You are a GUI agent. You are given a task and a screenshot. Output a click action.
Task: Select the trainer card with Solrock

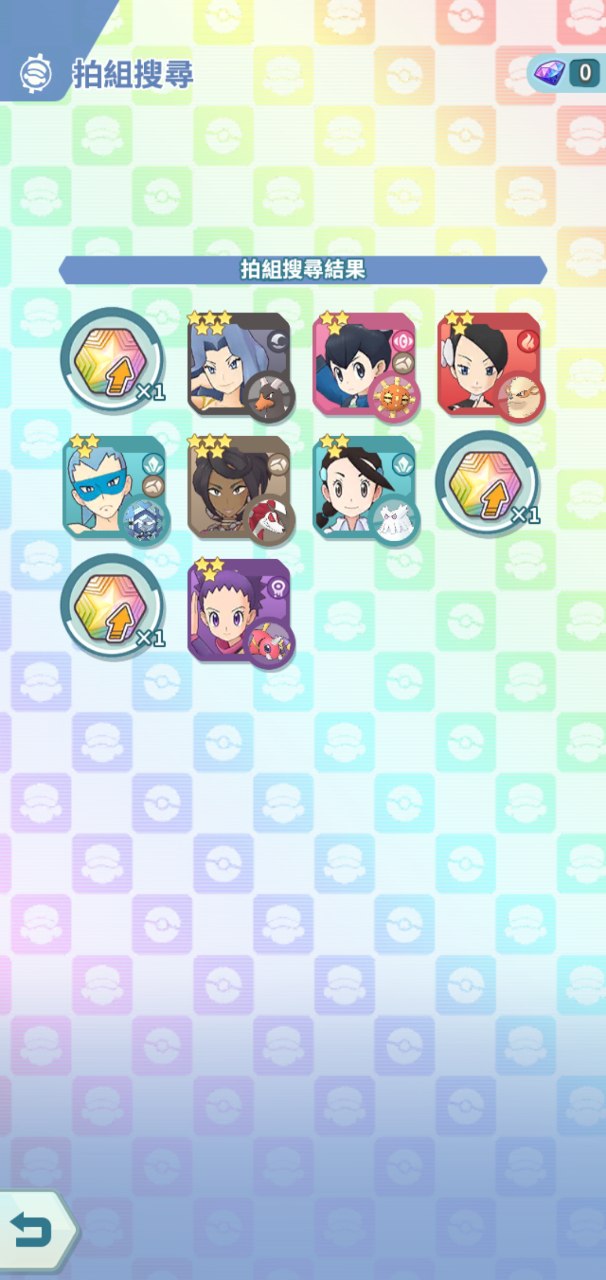tap(364, 362)
